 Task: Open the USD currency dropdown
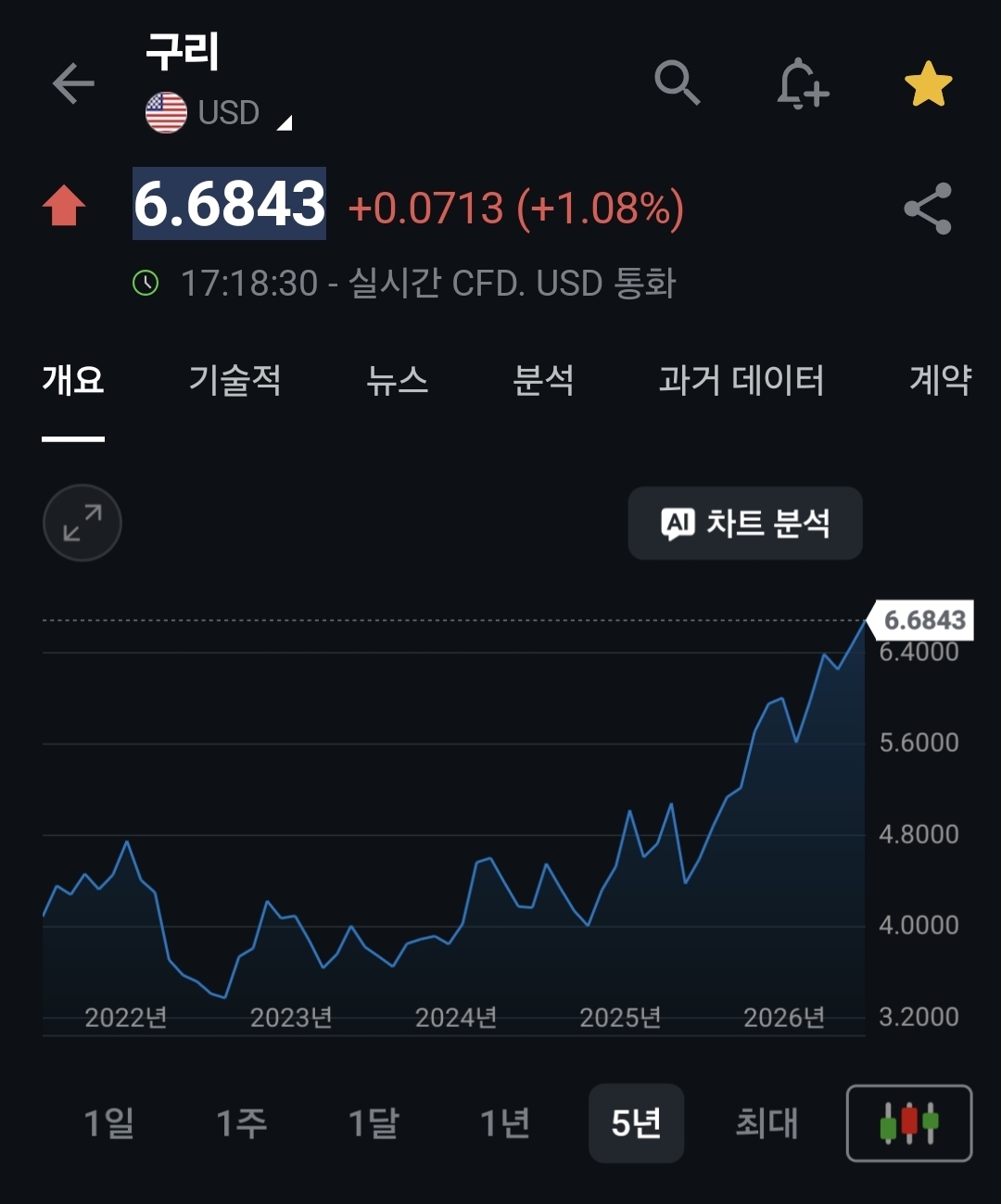pos(219,113)
